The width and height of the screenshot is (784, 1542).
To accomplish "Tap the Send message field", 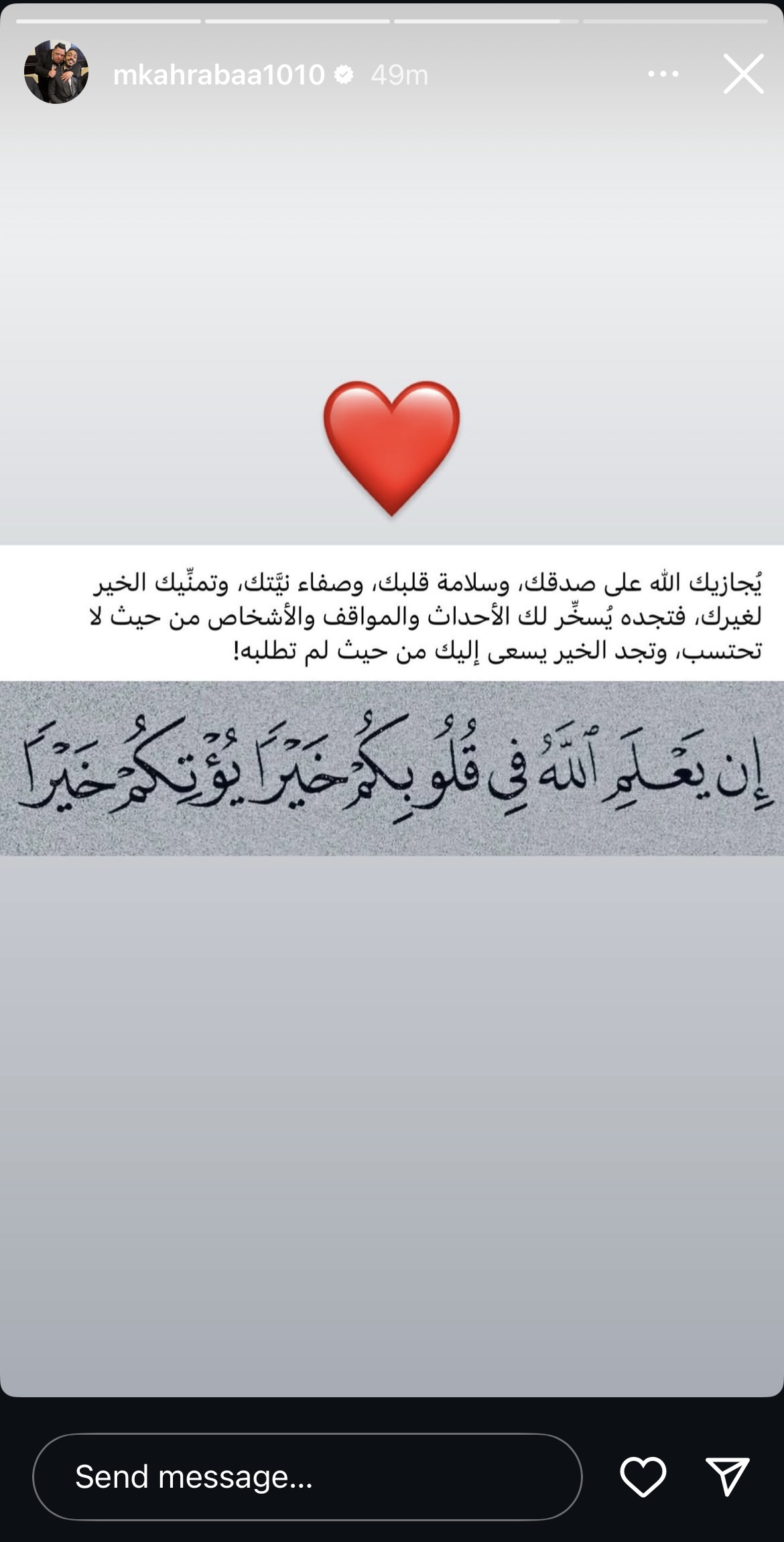I will coord(307,1476).
